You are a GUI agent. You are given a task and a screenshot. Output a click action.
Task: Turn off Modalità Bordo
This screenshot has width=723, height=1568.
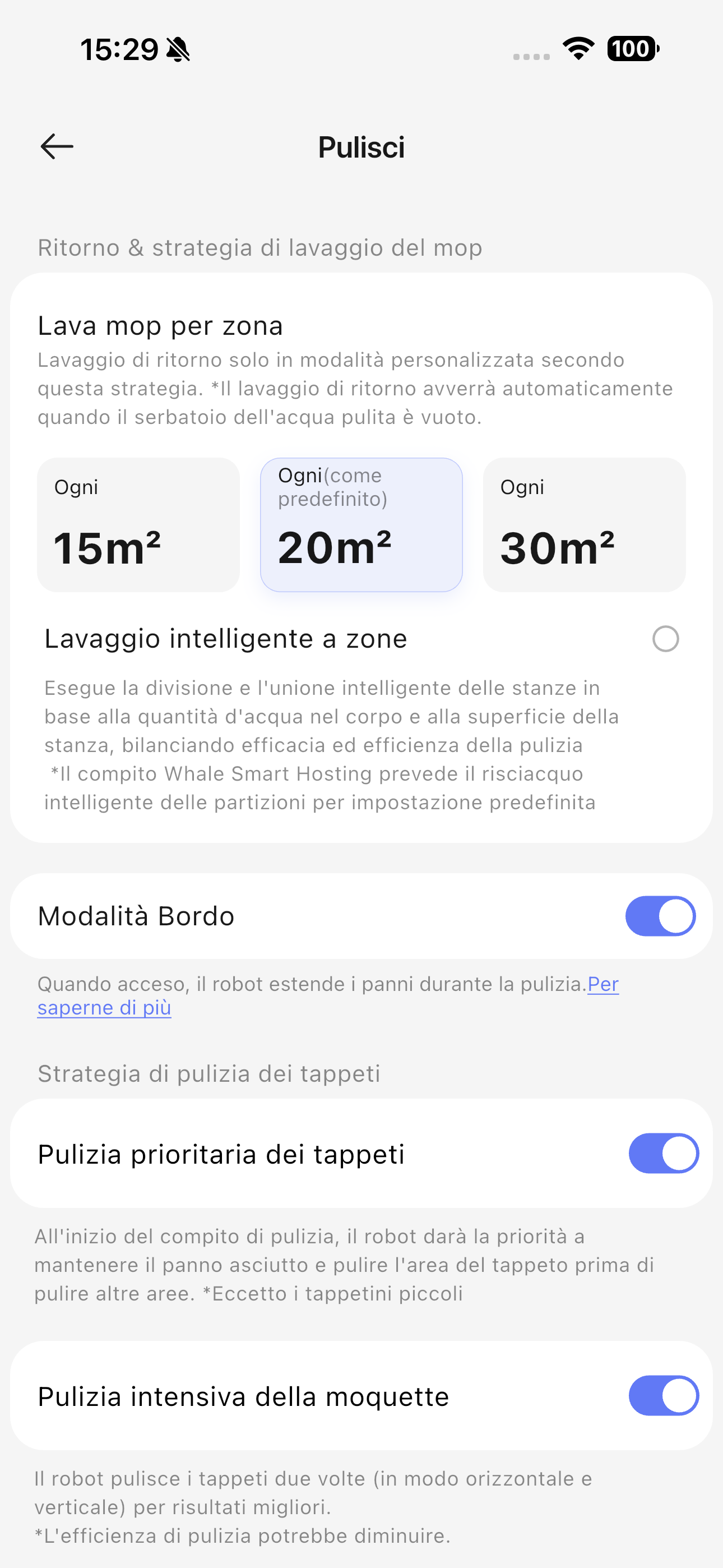[x=660, y=915]
